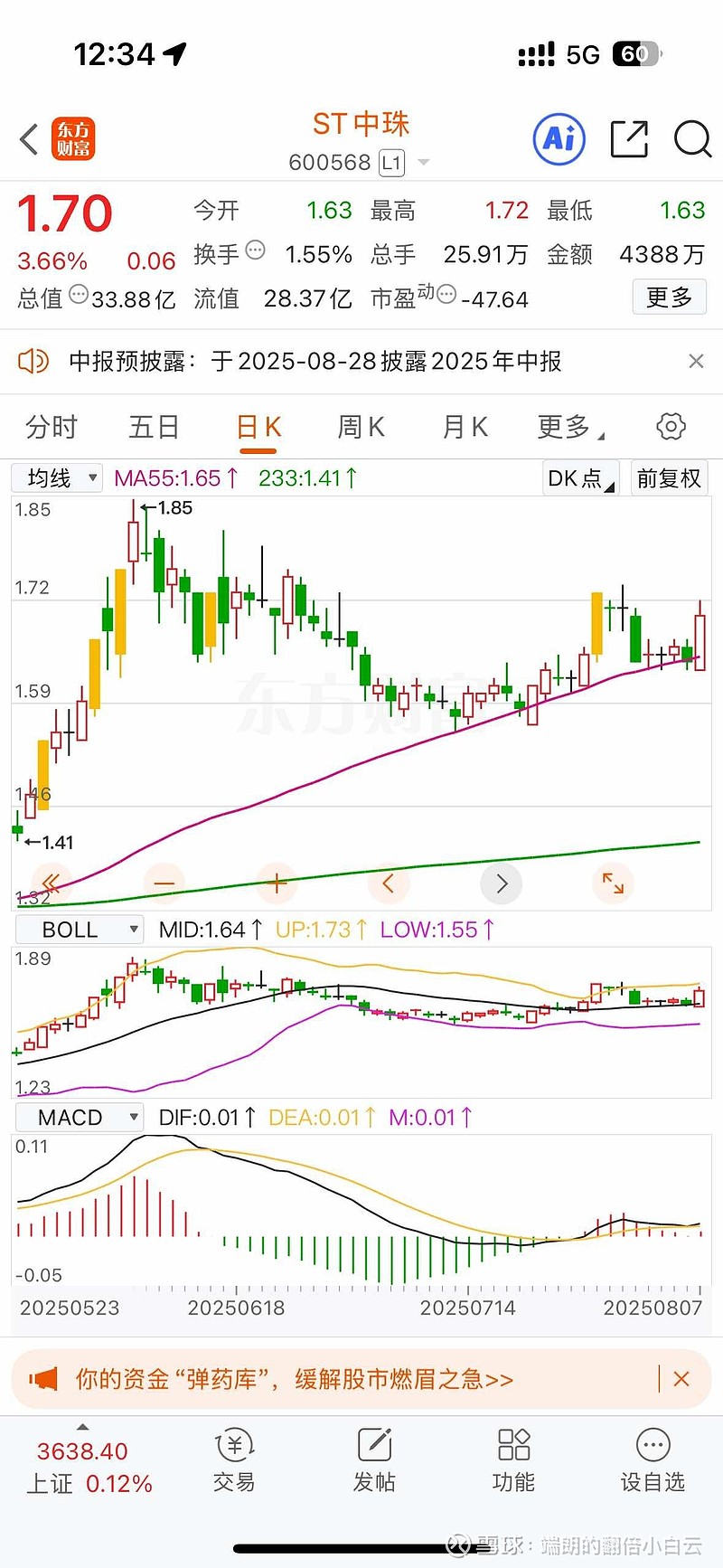Image resolution: width=723 pixels, height=1568 pixels.
Task: Switch to the 分时 chart tab
Action: tap(52, 427)
